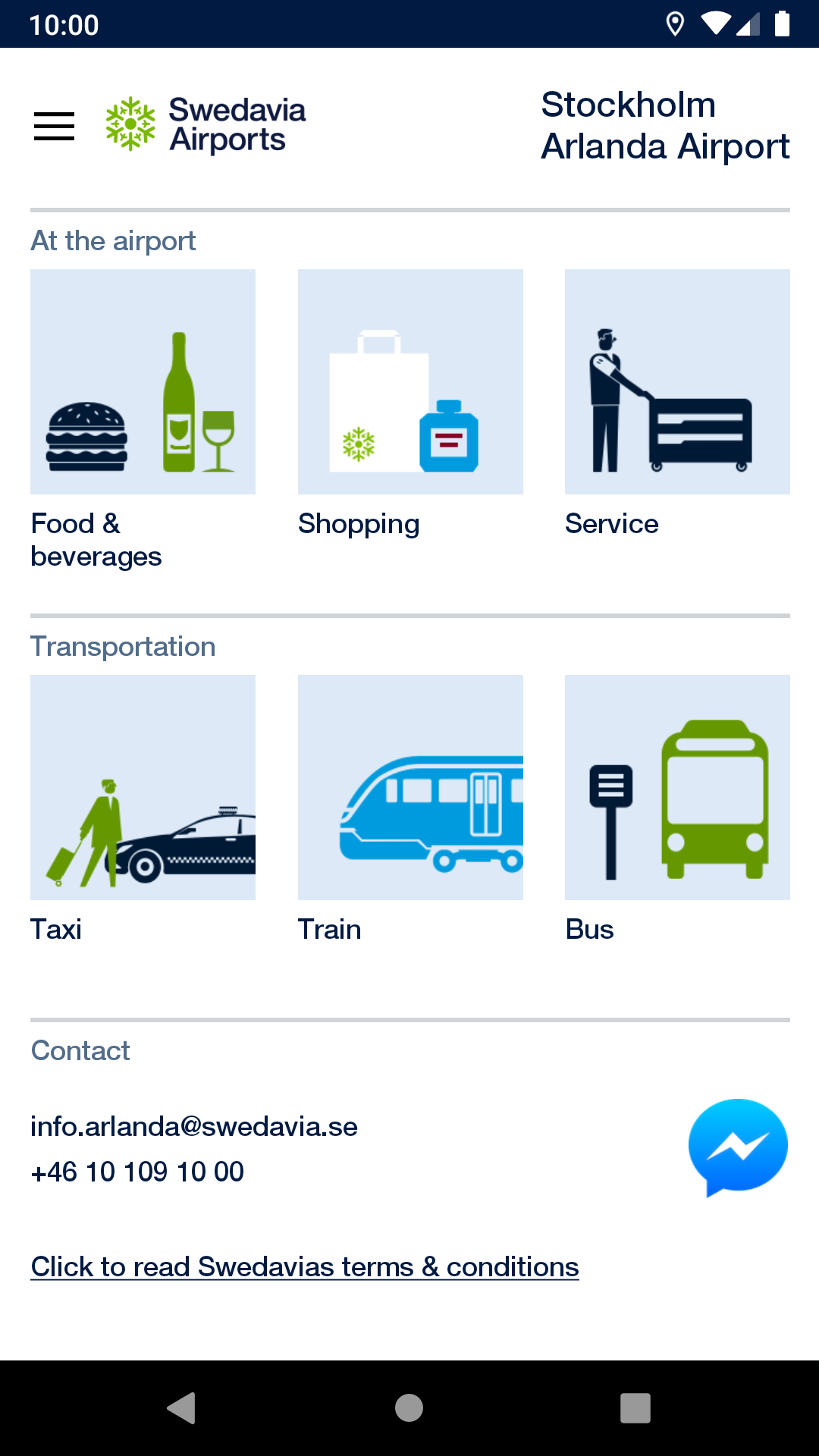This screenshot has height=1456, width=819.
Task: Open Train transportation info
Action: 410,788
